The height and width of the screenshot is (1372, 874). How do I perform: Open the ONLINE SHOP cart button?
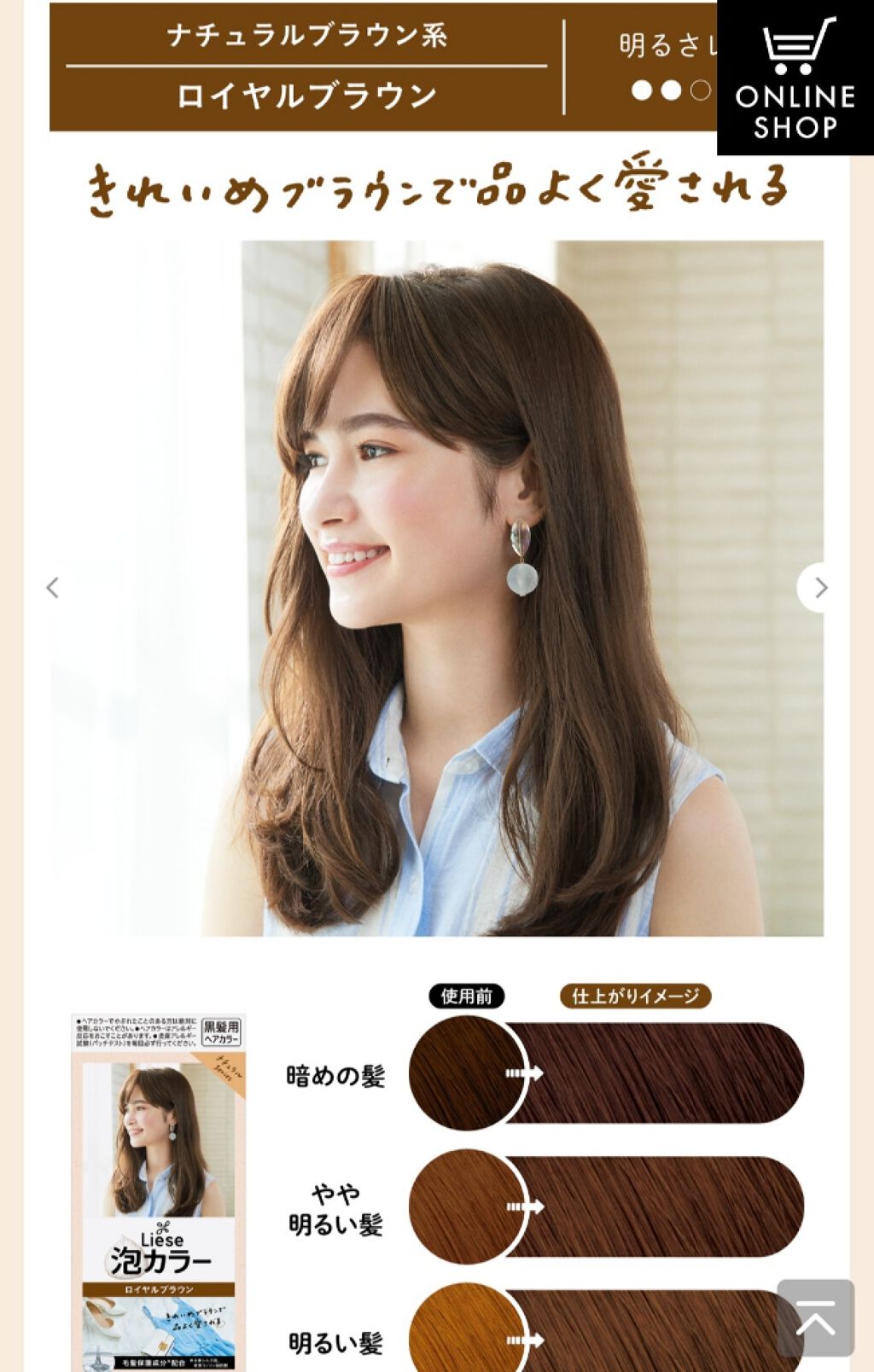point(795,78)
